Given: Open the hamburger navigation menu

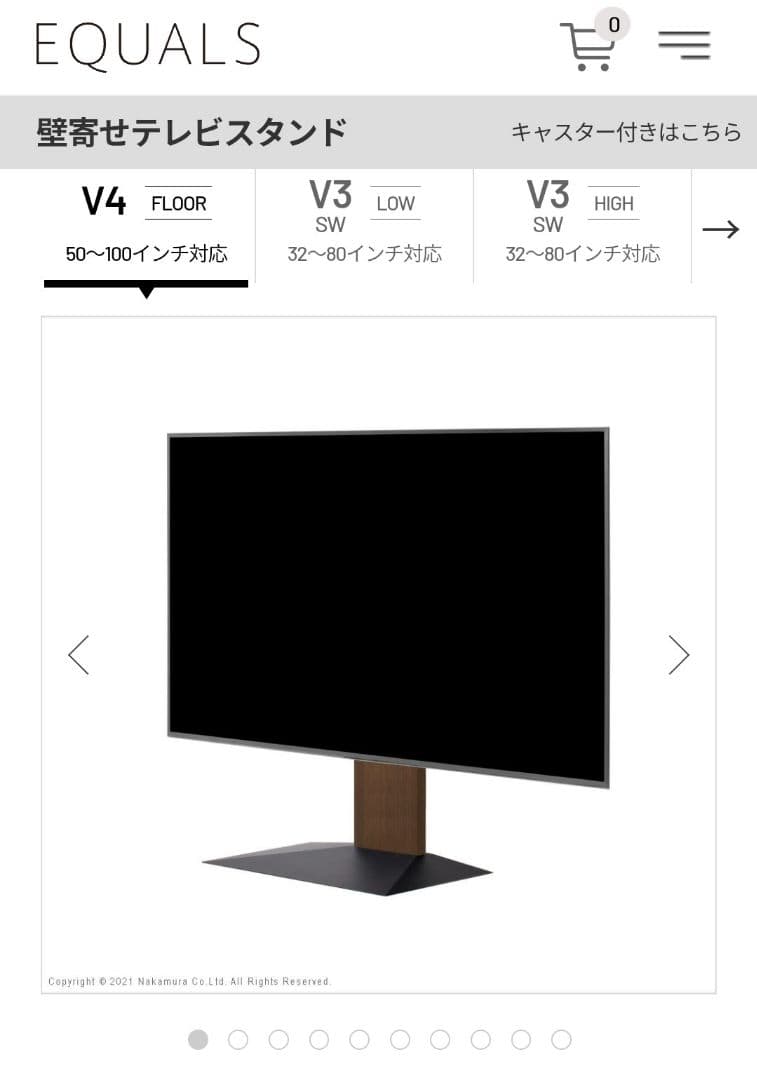Looking at the screenshot, I should point(683,44).
